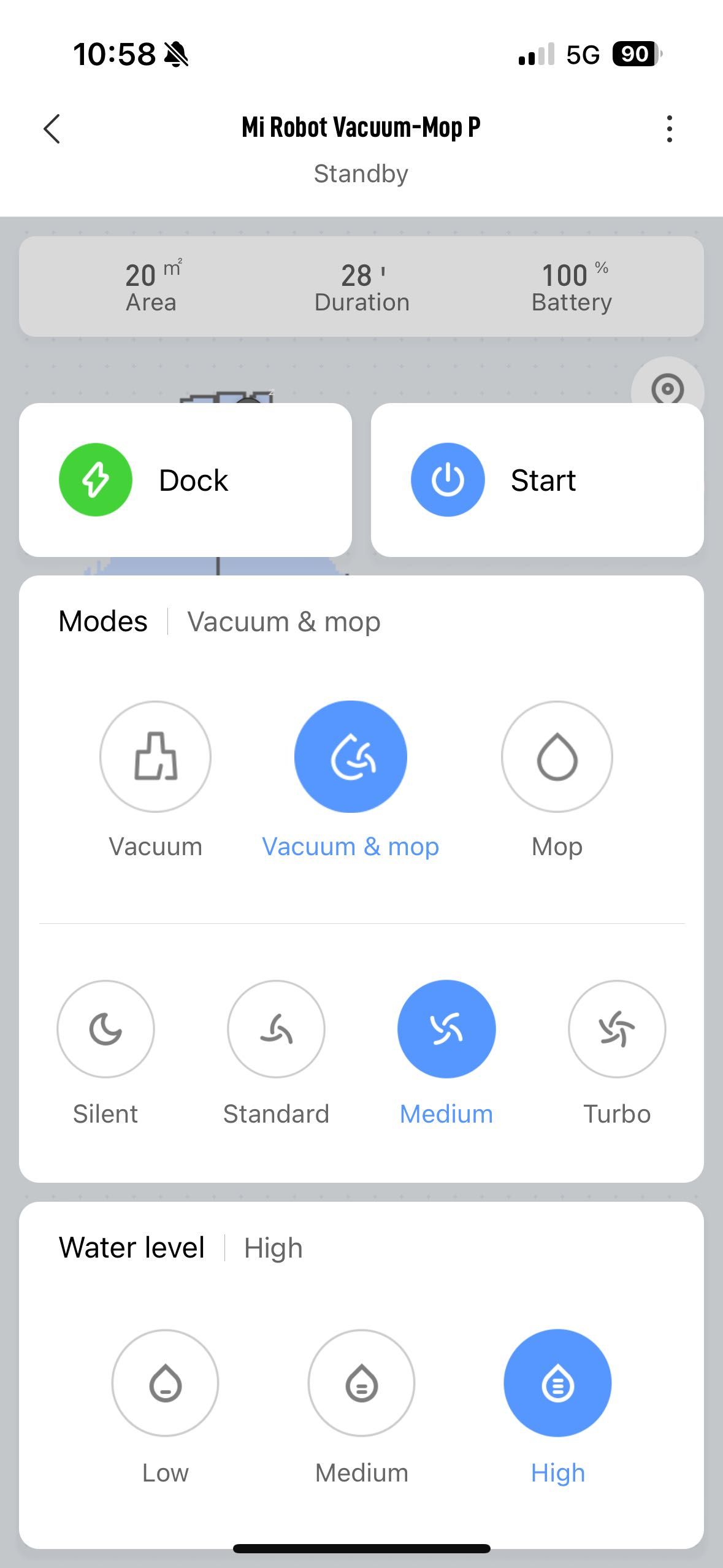Screen dimensions: 723x1568
Task: Set water level to Medium
Action: point(361,1383)
